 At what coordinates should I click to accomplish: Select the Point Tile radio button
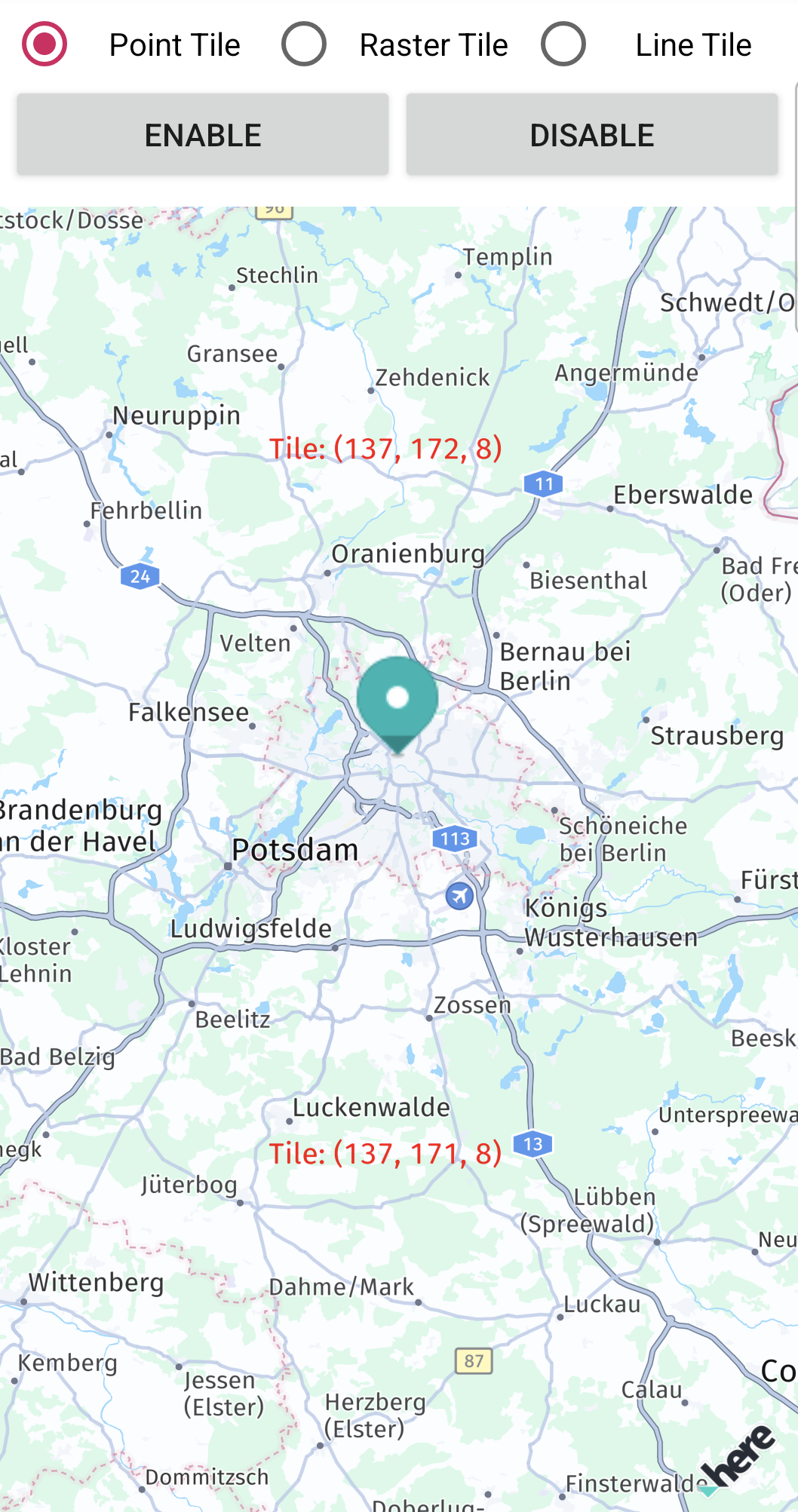pos(45,44)
